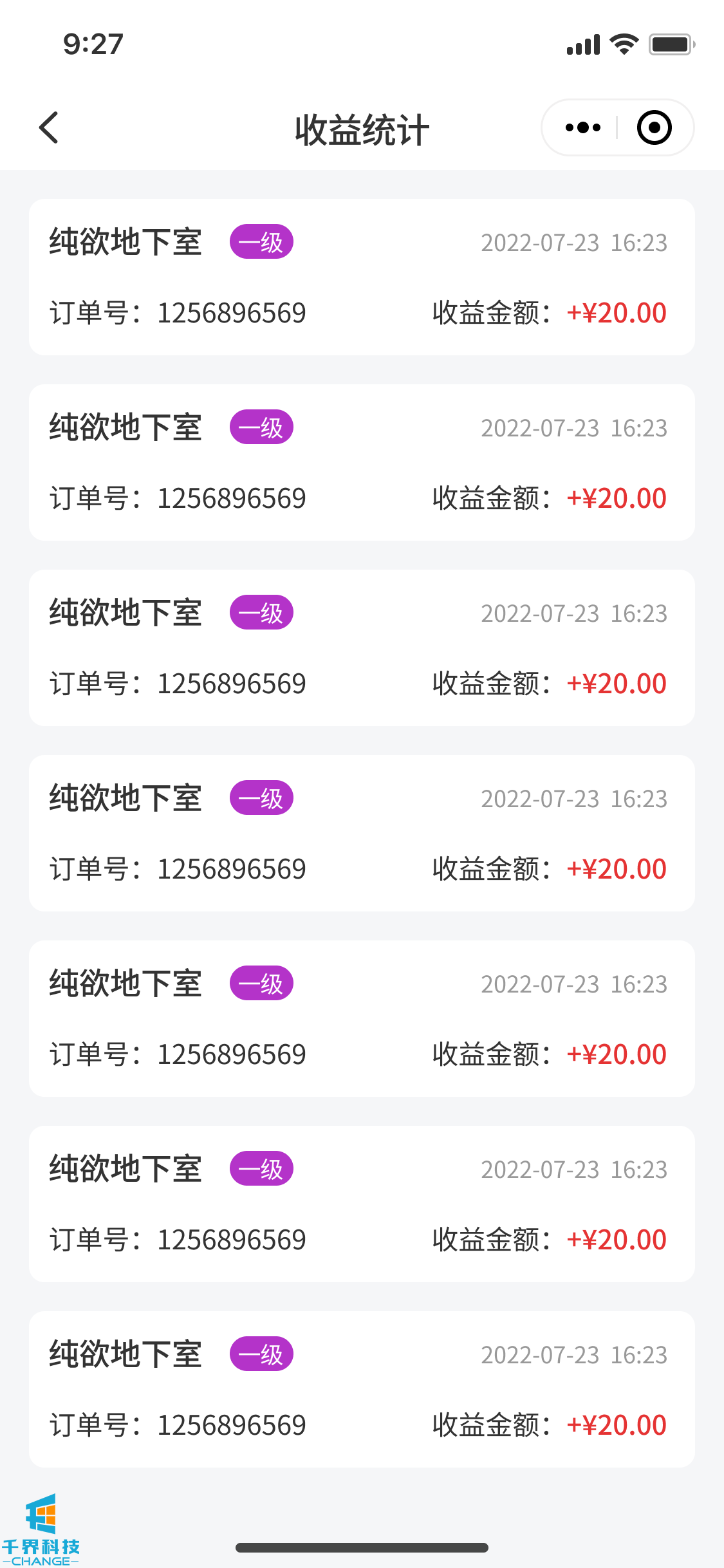Open the mini program three-dot menu
The width and height of the screenshot is (724, 1568).
(x=582, y=127)
